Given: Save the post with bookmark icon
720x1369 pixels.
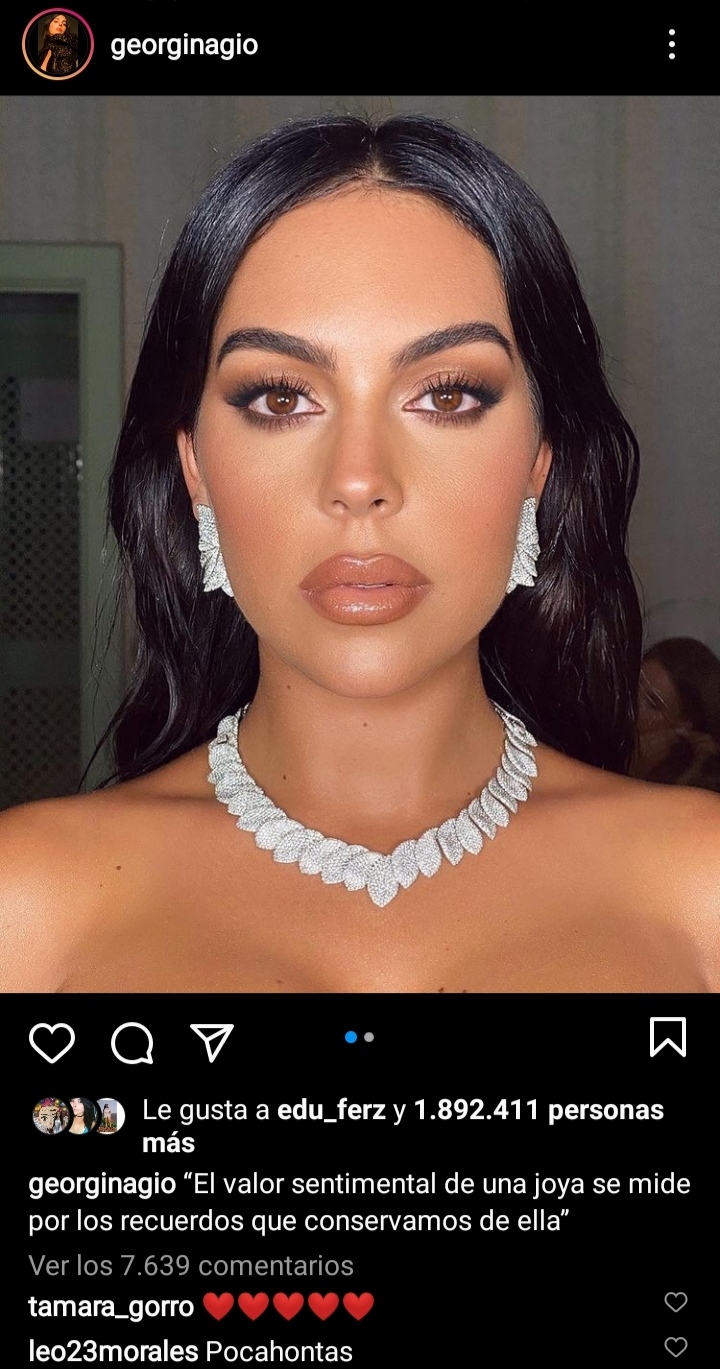Looking at the screenshot, I should click(x=668, y=1037).
